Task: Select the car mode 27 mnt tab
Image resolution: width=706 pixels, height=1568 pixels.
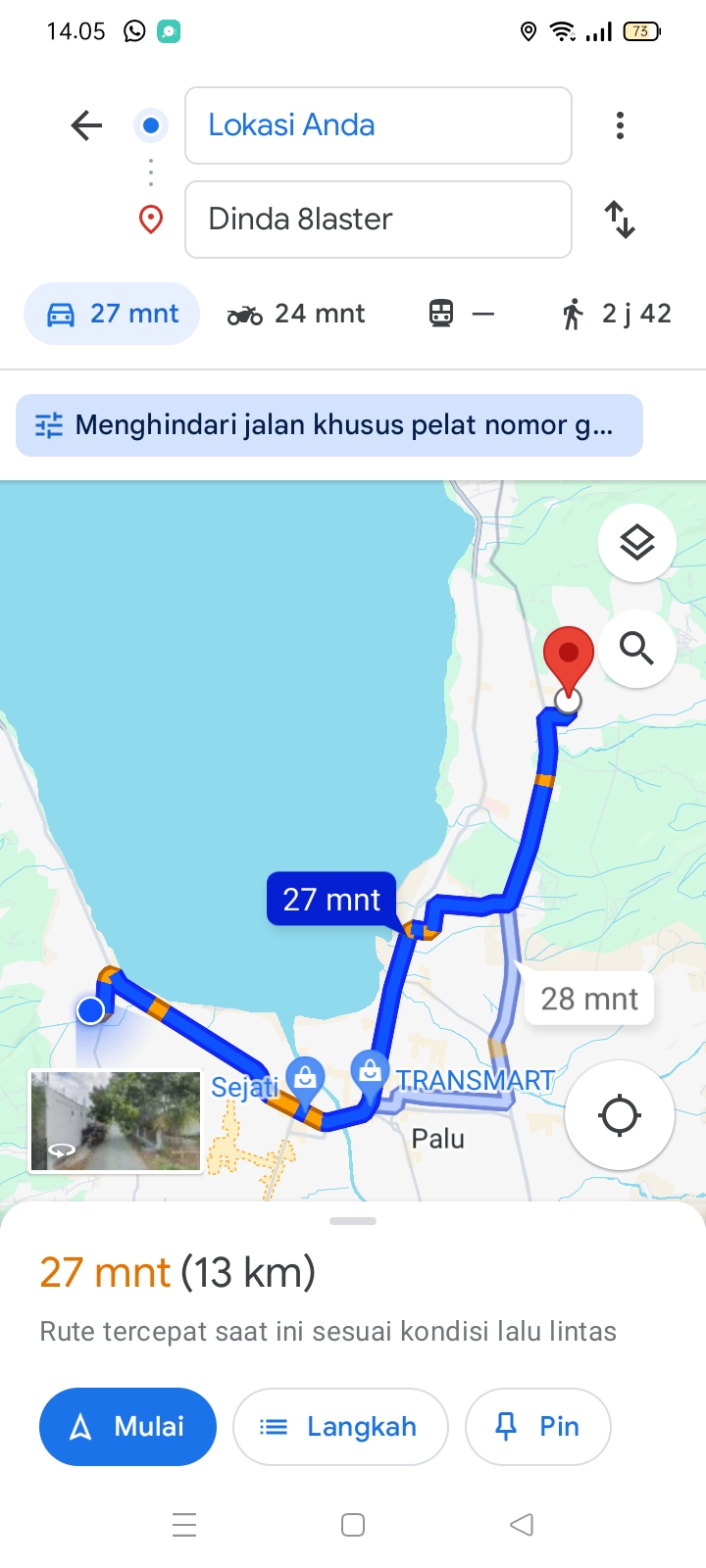Action: tap(112, 314)
